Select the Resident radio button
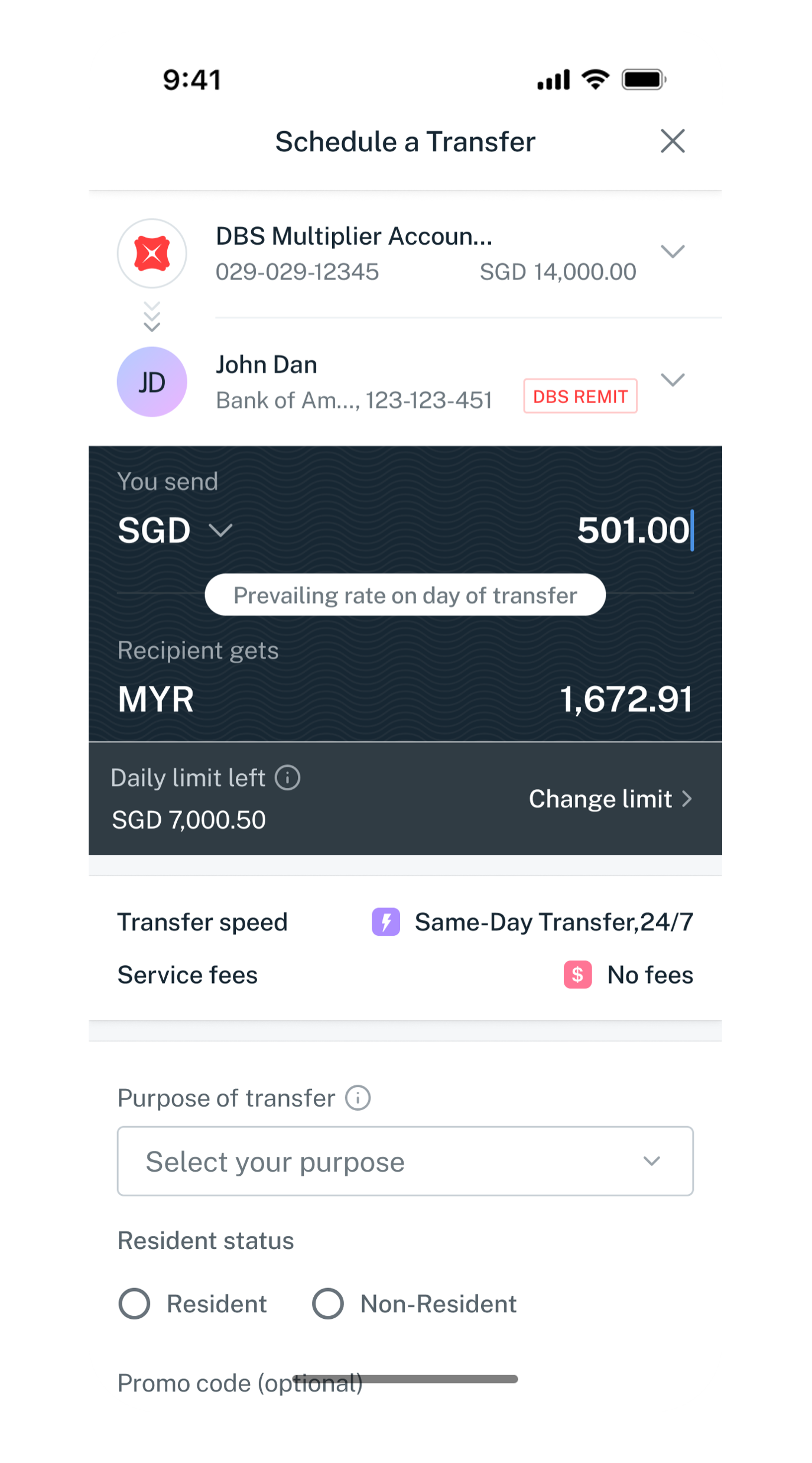 click(135, 1303)
